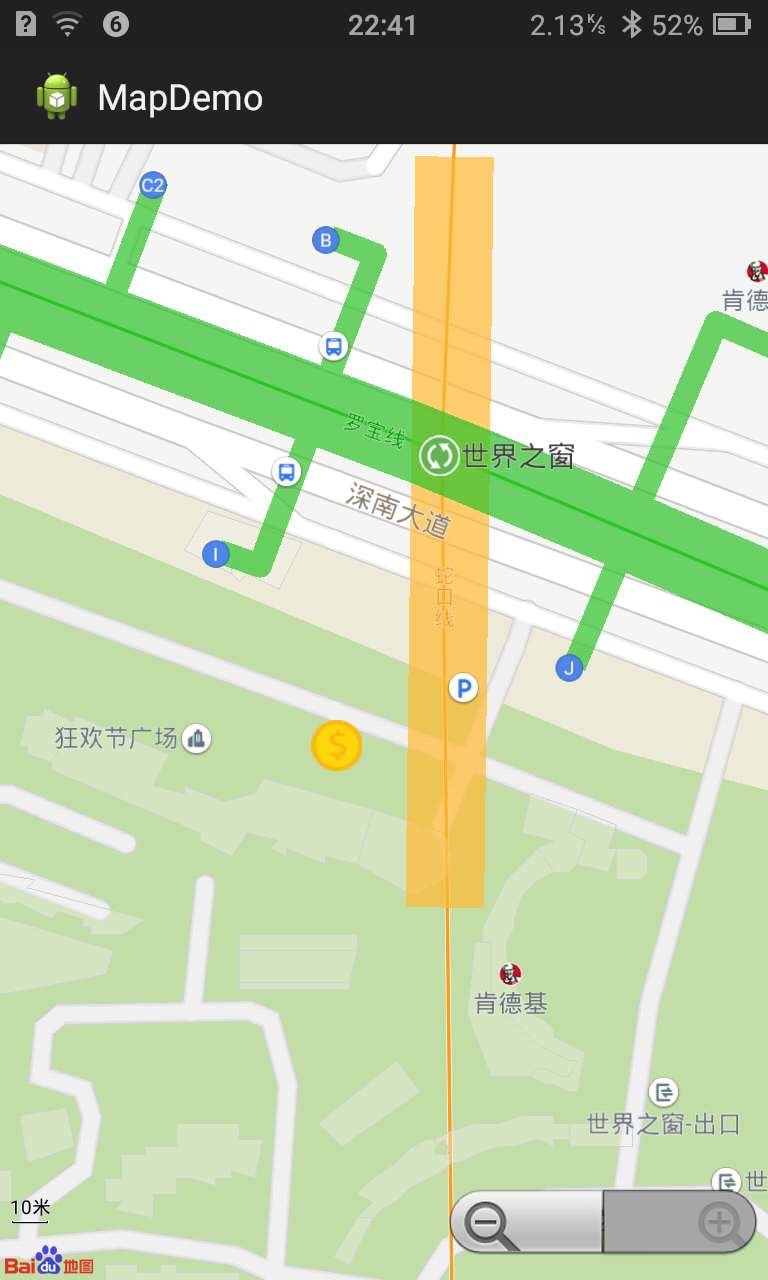Tap the bus stop near exit B
This screenshot has height=1280, width=768.
tap(333, 346)
